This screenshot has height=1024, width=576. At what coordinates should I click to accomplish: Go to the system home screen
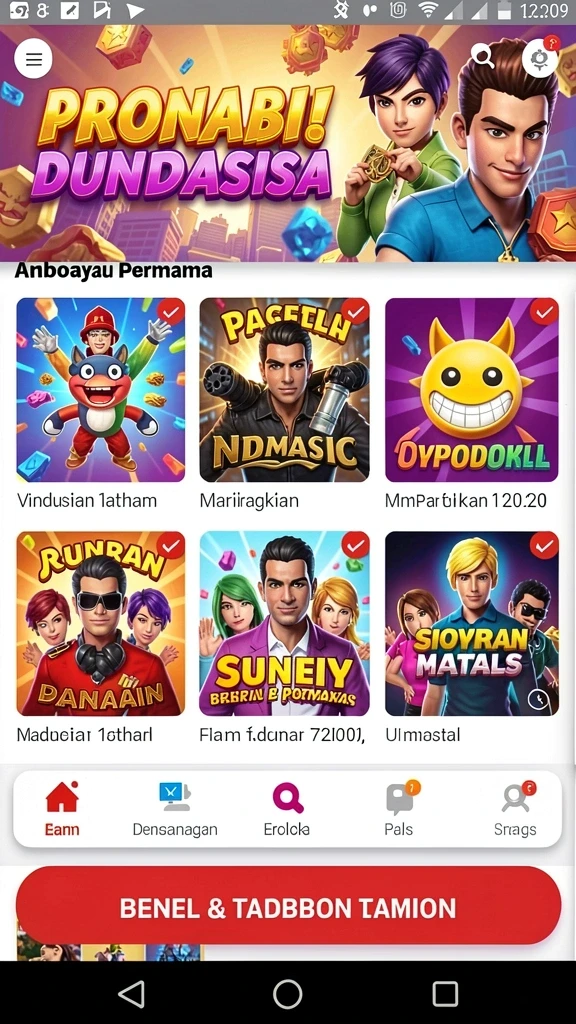click(287, 995)
